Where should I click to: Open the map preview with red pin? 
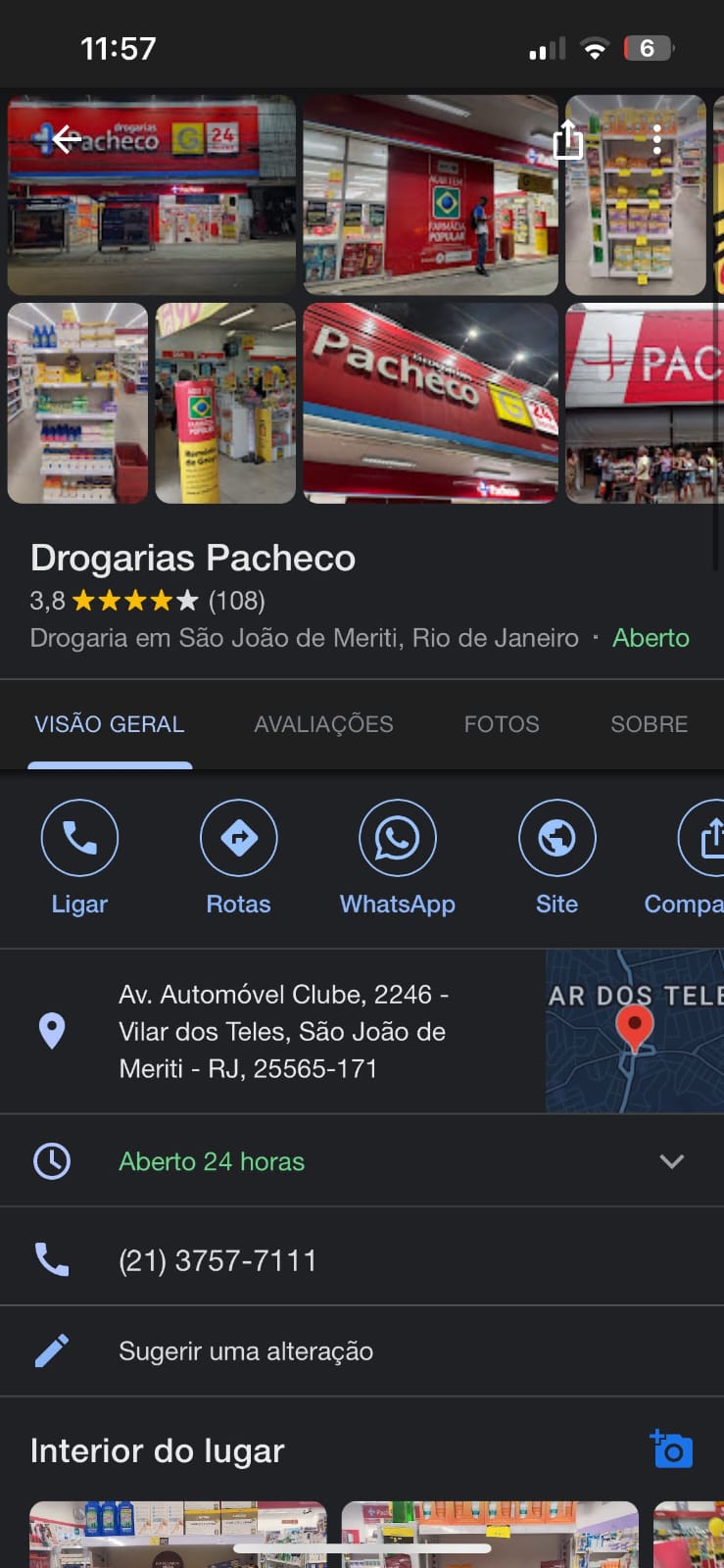coord(634,1031)
